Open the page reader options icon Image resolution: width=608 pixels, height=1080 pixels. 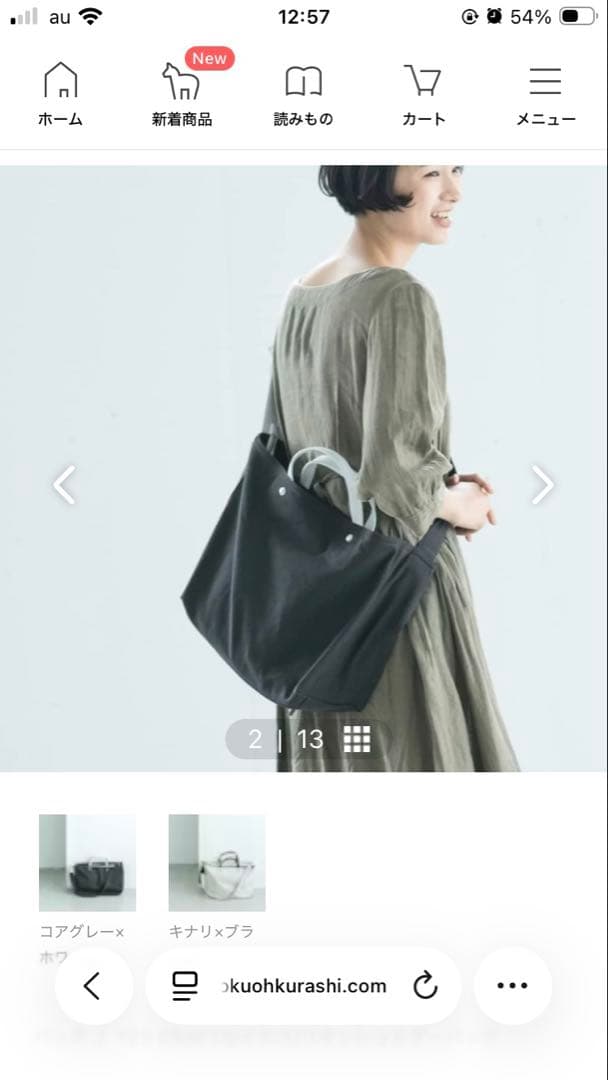click(185, 986)
